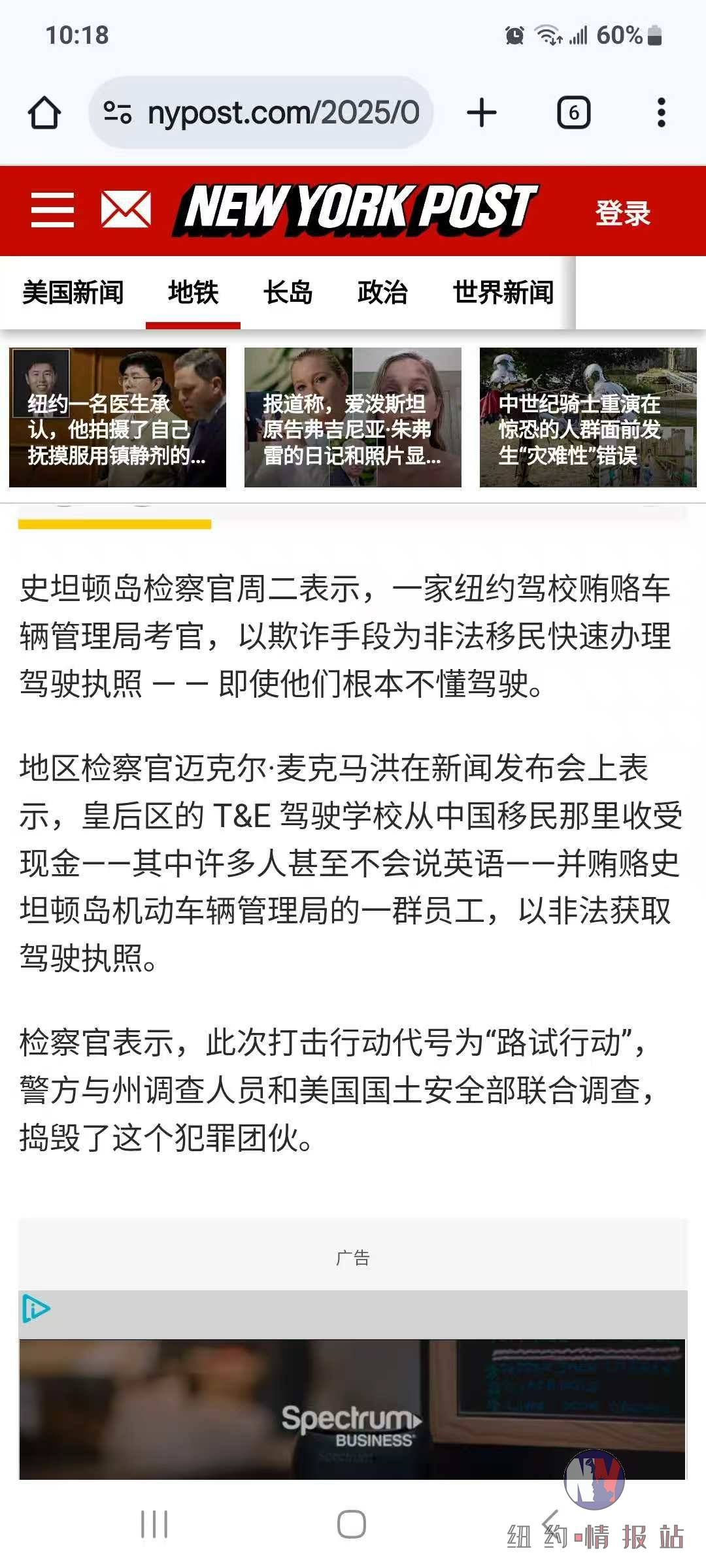The width and height of the screenshot is (706, 1568).
Task: Switch to the 美国新闻 section
Action: tap(73, 292)
